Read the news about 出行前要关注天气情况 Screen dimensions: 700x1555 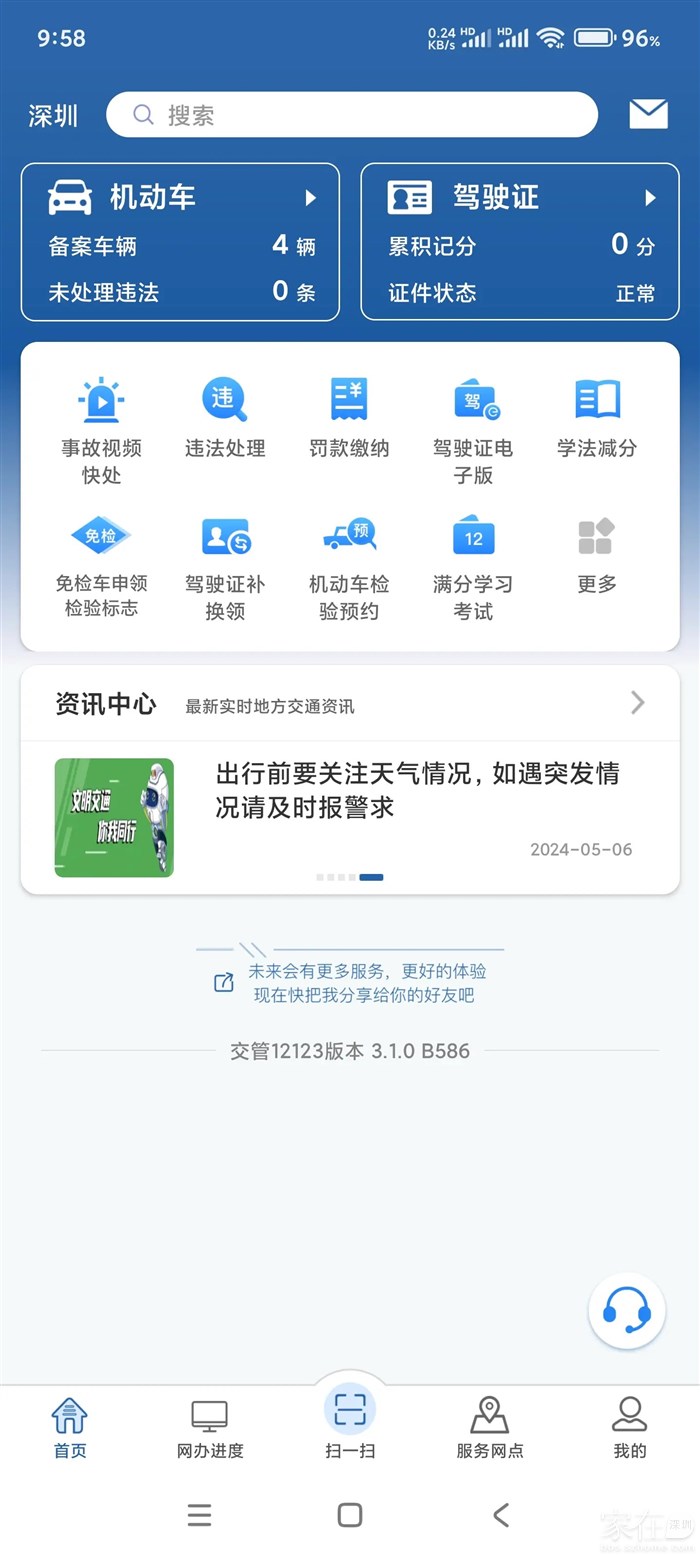(417, 790)
